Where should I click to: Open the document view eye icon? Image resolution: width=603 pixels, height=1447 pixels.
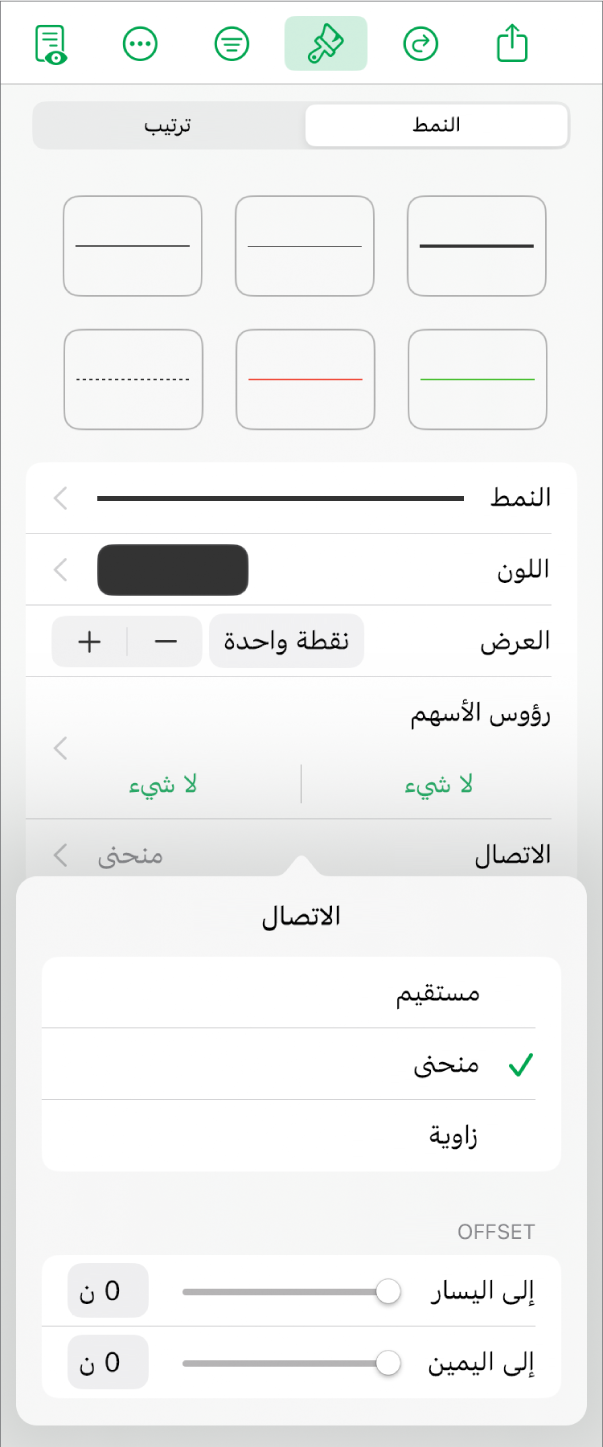pyautogui.click(x=50, y=45)
